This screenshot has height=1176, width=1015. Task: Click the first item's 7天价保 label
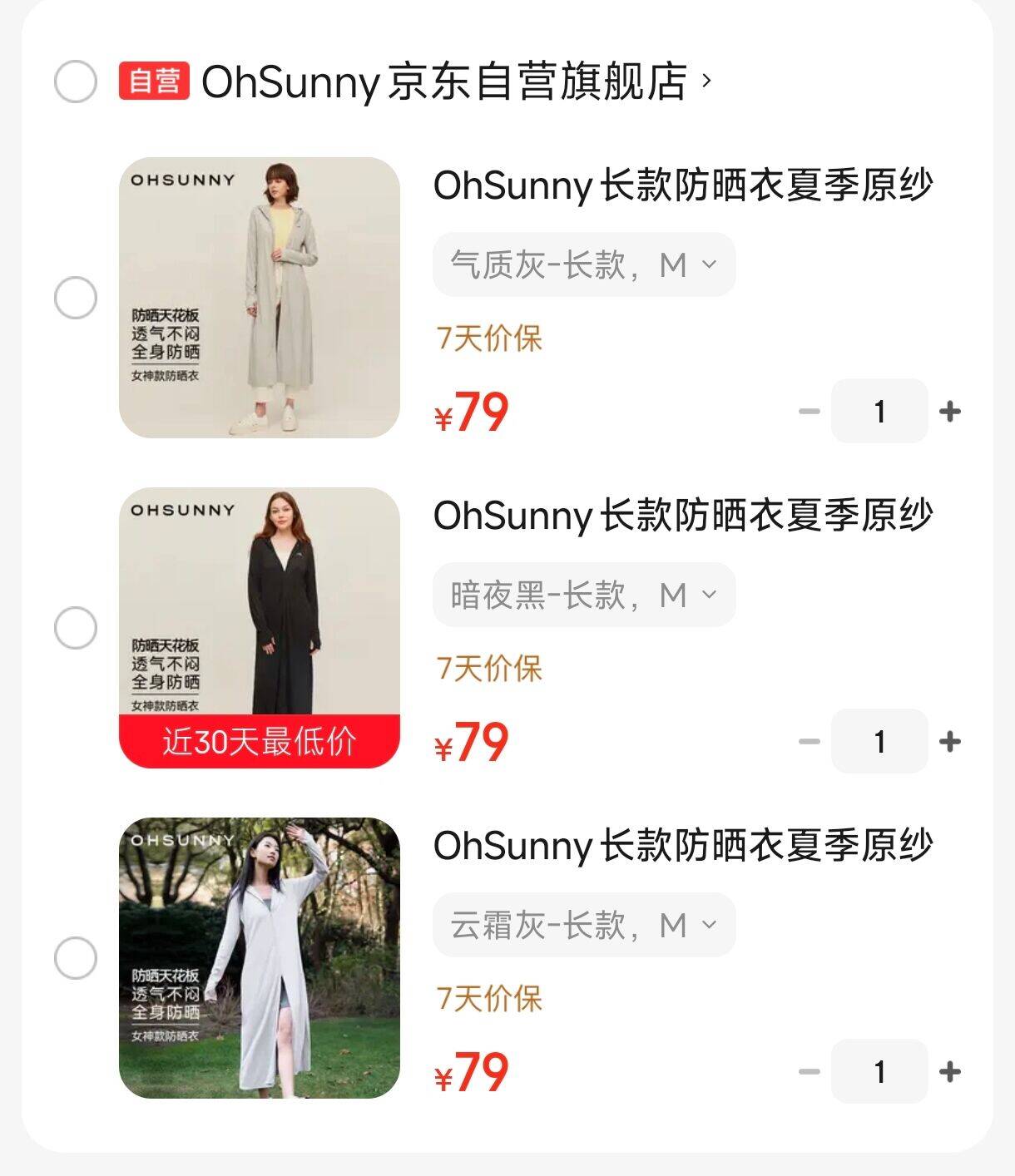[x=485, y=338]
